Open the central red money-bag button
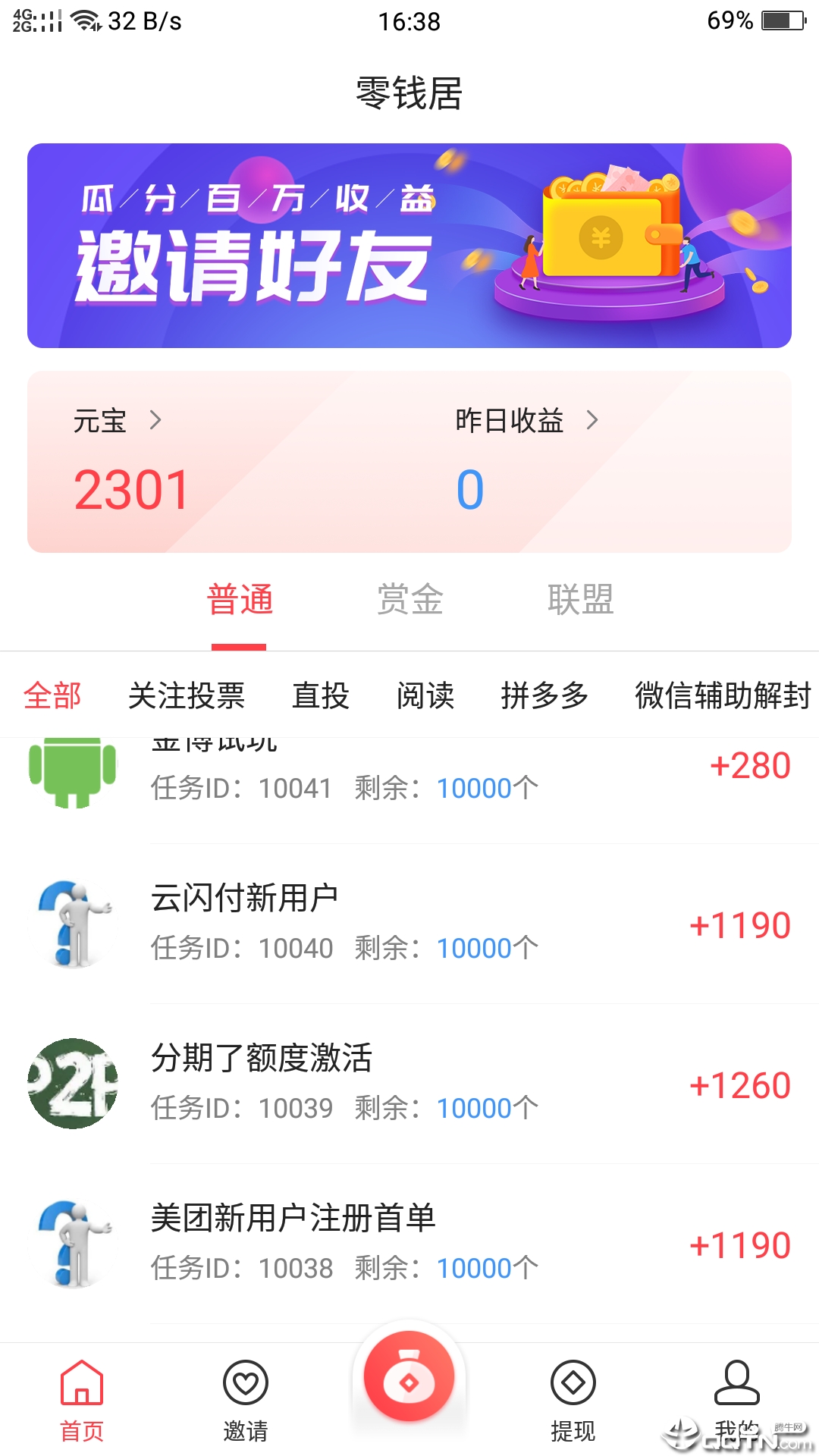Image resolution: width=819 pixels, height=1456 pixels. pyautogui.click(x=408, y=1380)
